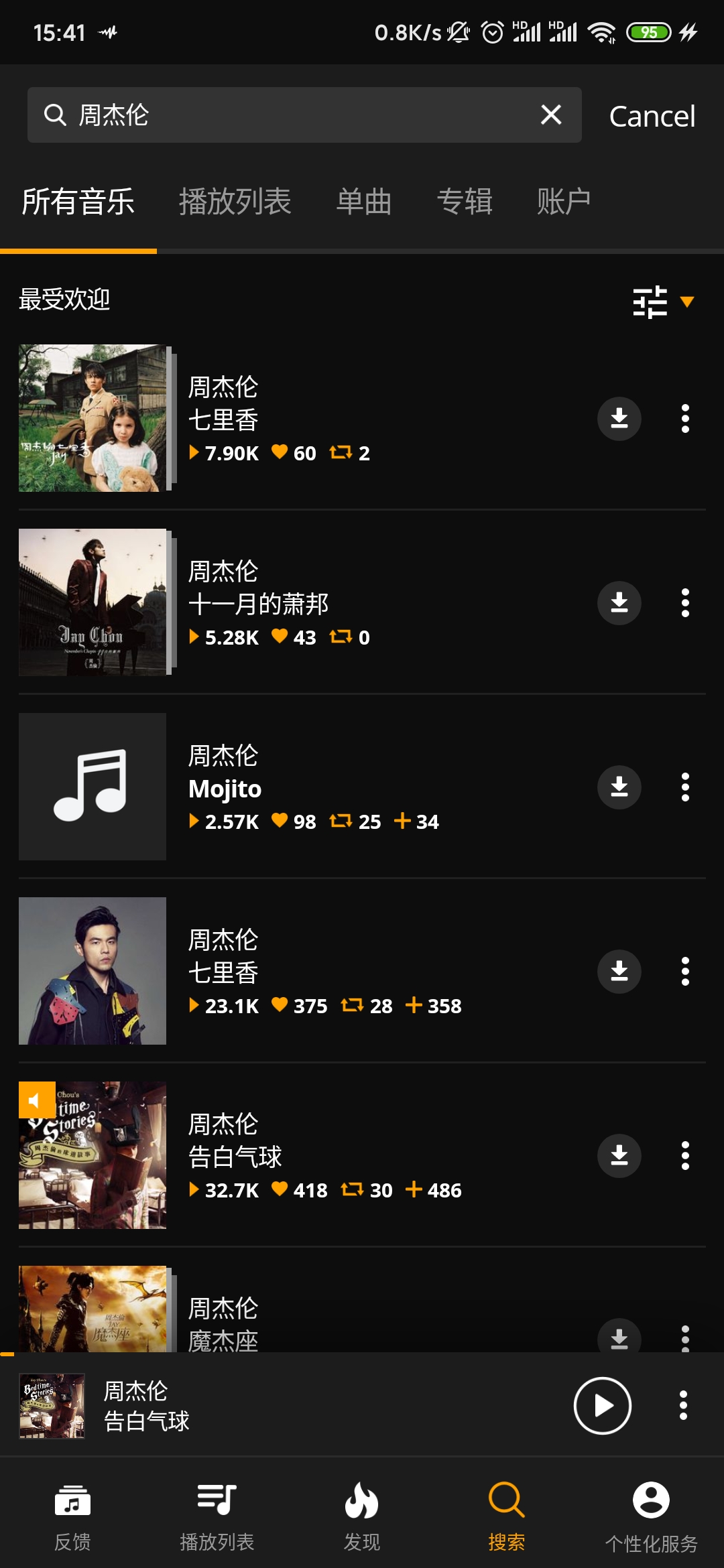Download the song 十一月的萧邦

coord(619,603)
